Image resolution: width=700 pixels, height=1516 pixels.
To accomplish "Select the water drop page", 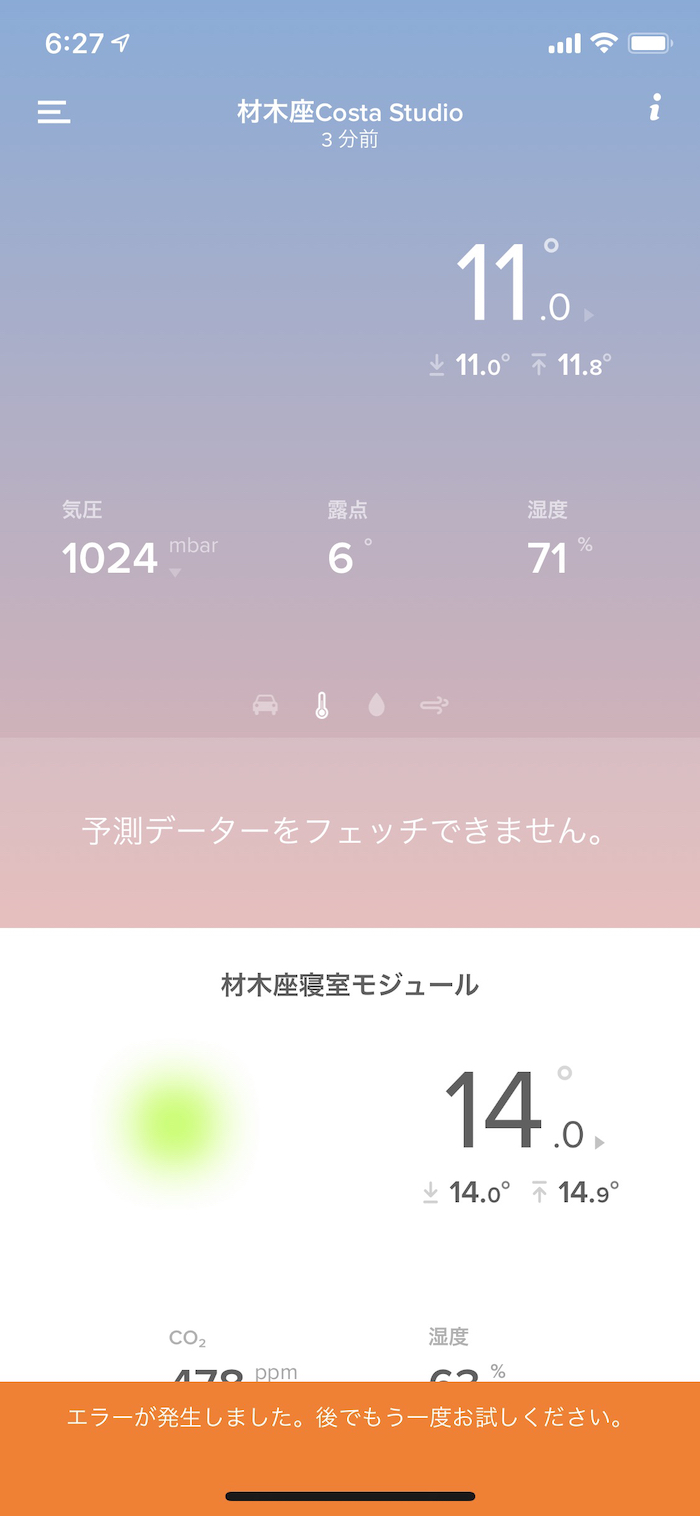I will point(376,706).
